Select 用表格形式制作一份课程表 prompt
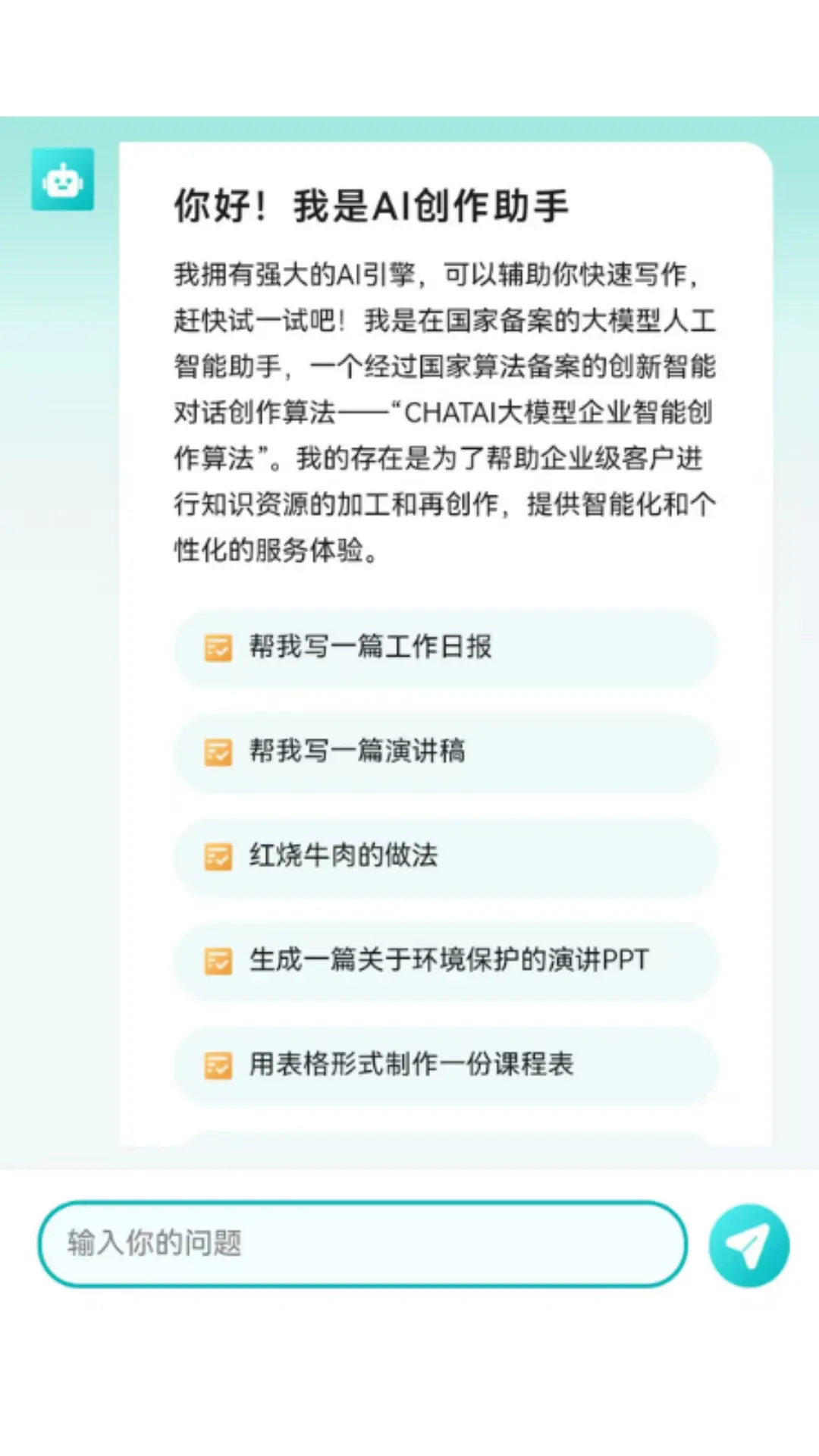The height and width of the screenshot is (1456, 819). coord(445,1065)
